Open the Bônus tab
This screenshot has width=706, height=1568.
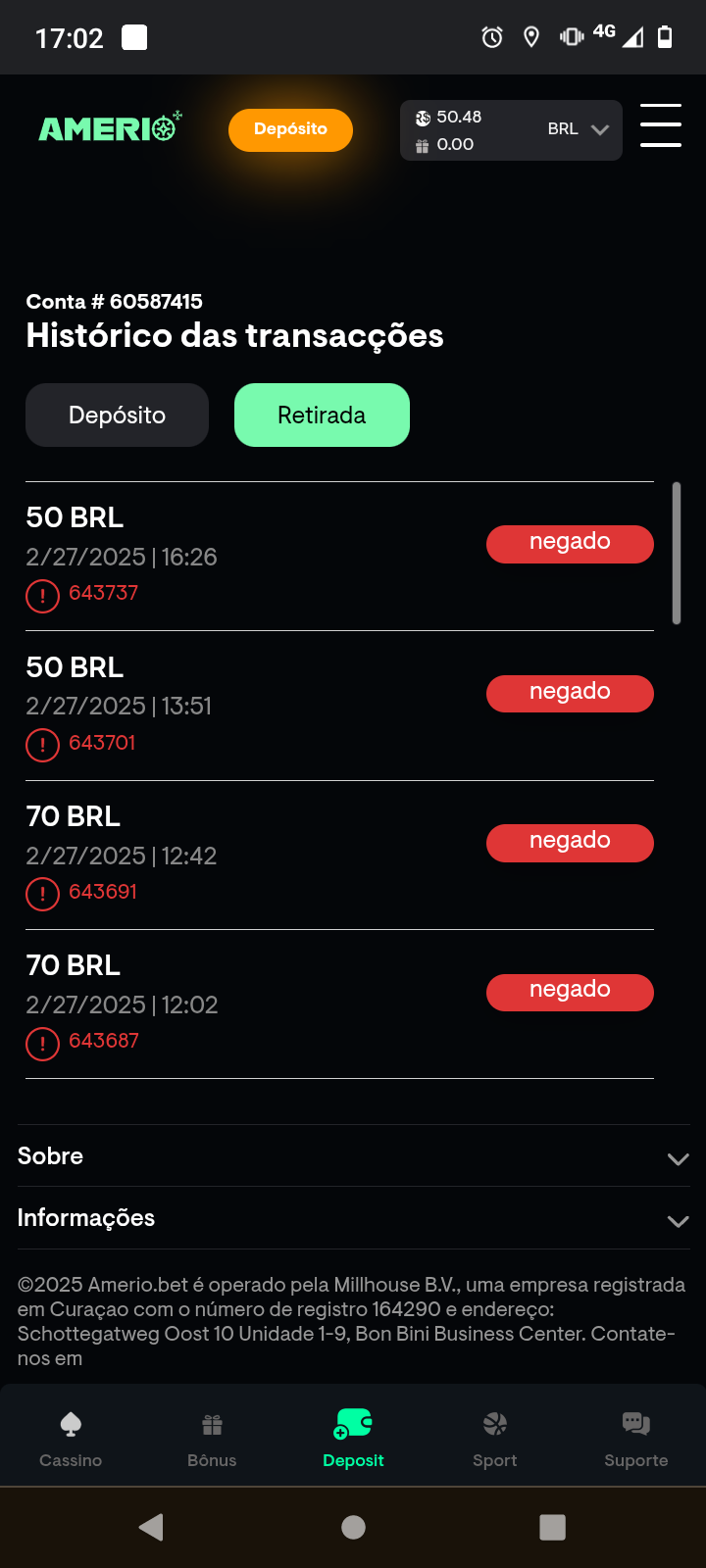212,1439
